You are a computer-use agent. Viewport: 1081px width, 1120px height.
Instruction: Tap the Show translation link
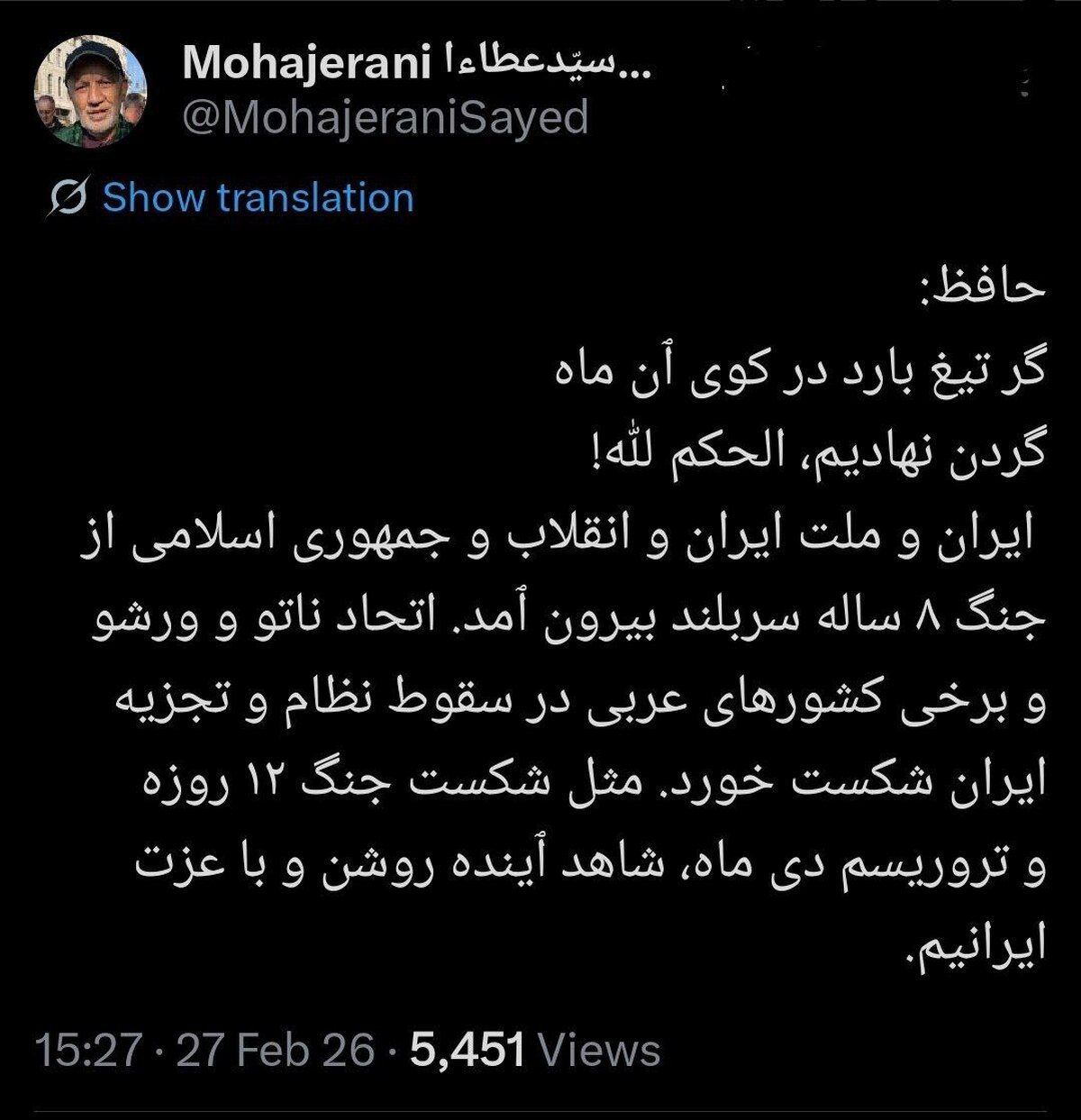[x=258, y=197]
